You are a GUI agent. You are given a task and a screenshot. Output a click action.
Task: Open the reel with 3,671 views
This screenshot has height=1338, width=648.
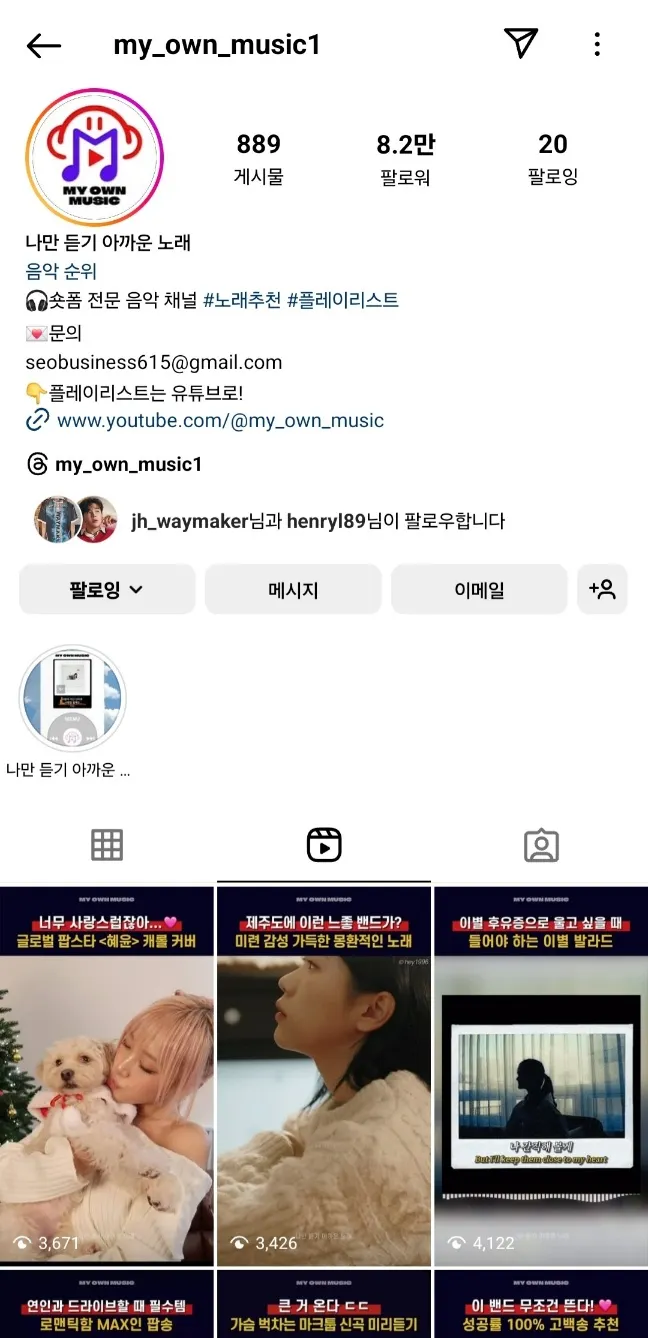(x=107, y=1075)
